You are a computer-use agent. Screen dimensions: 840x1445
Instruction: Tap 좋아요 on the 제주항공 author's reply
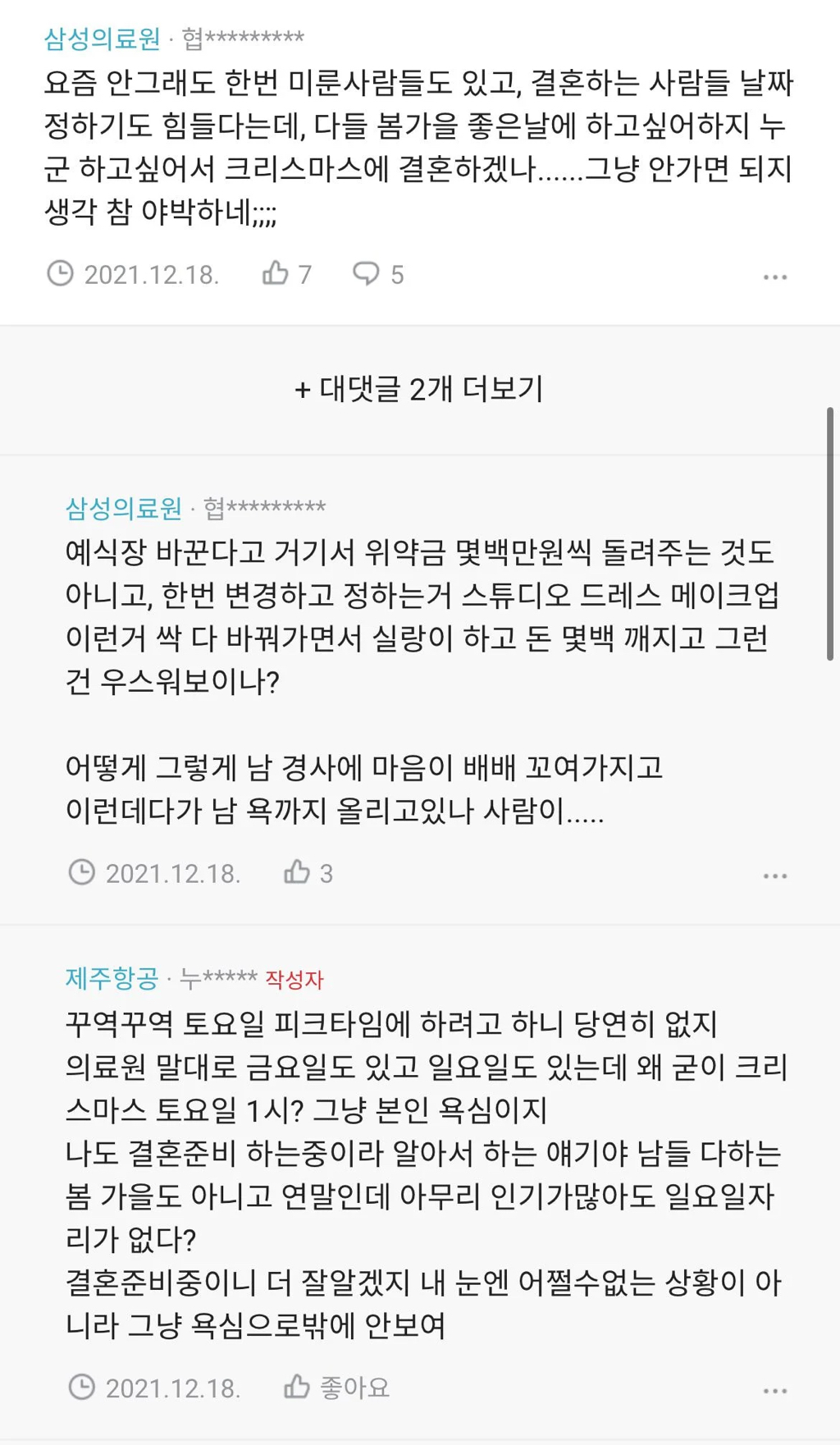pos(336,1388)
